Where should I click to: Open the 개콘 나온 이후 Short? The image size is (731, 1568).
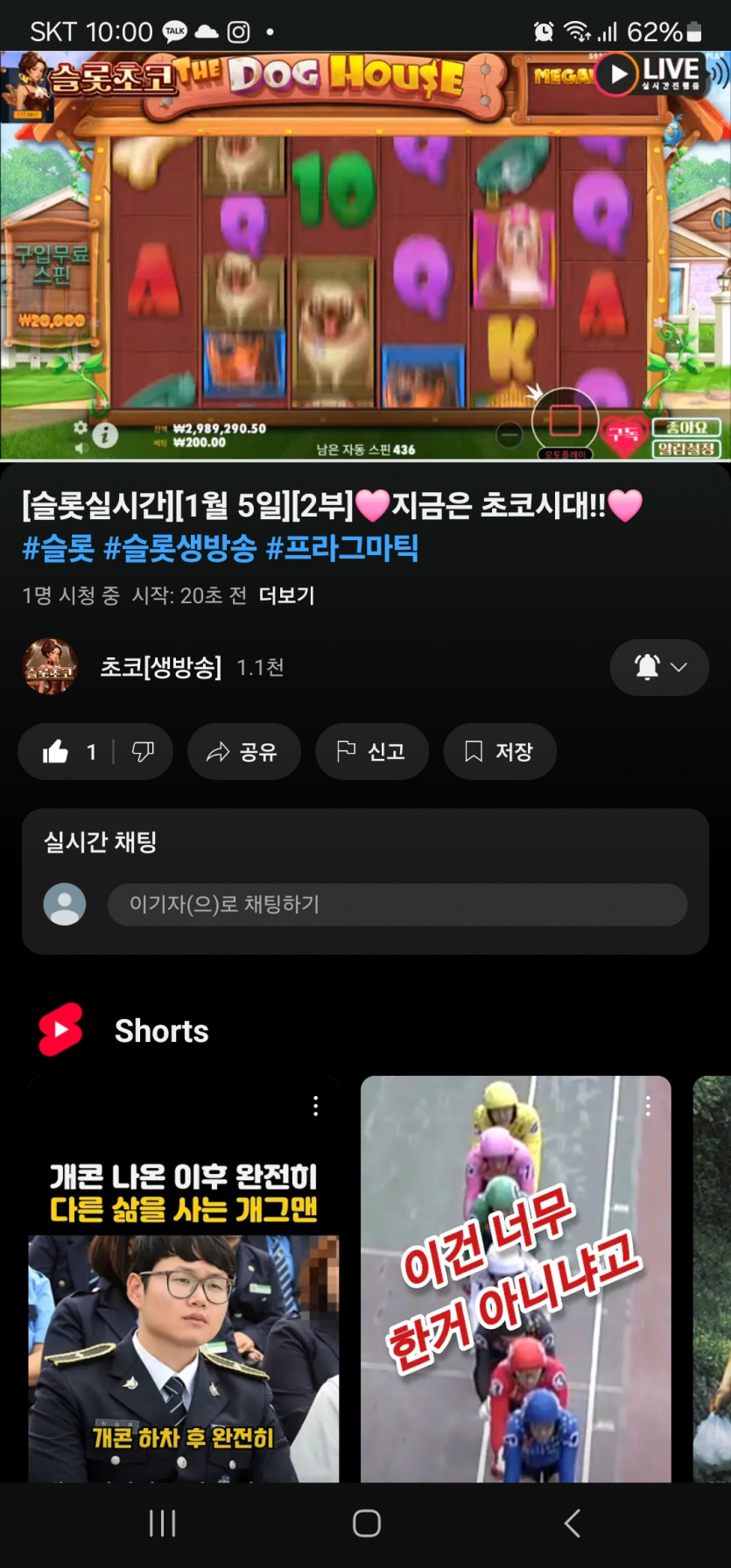coord(183,1296)
